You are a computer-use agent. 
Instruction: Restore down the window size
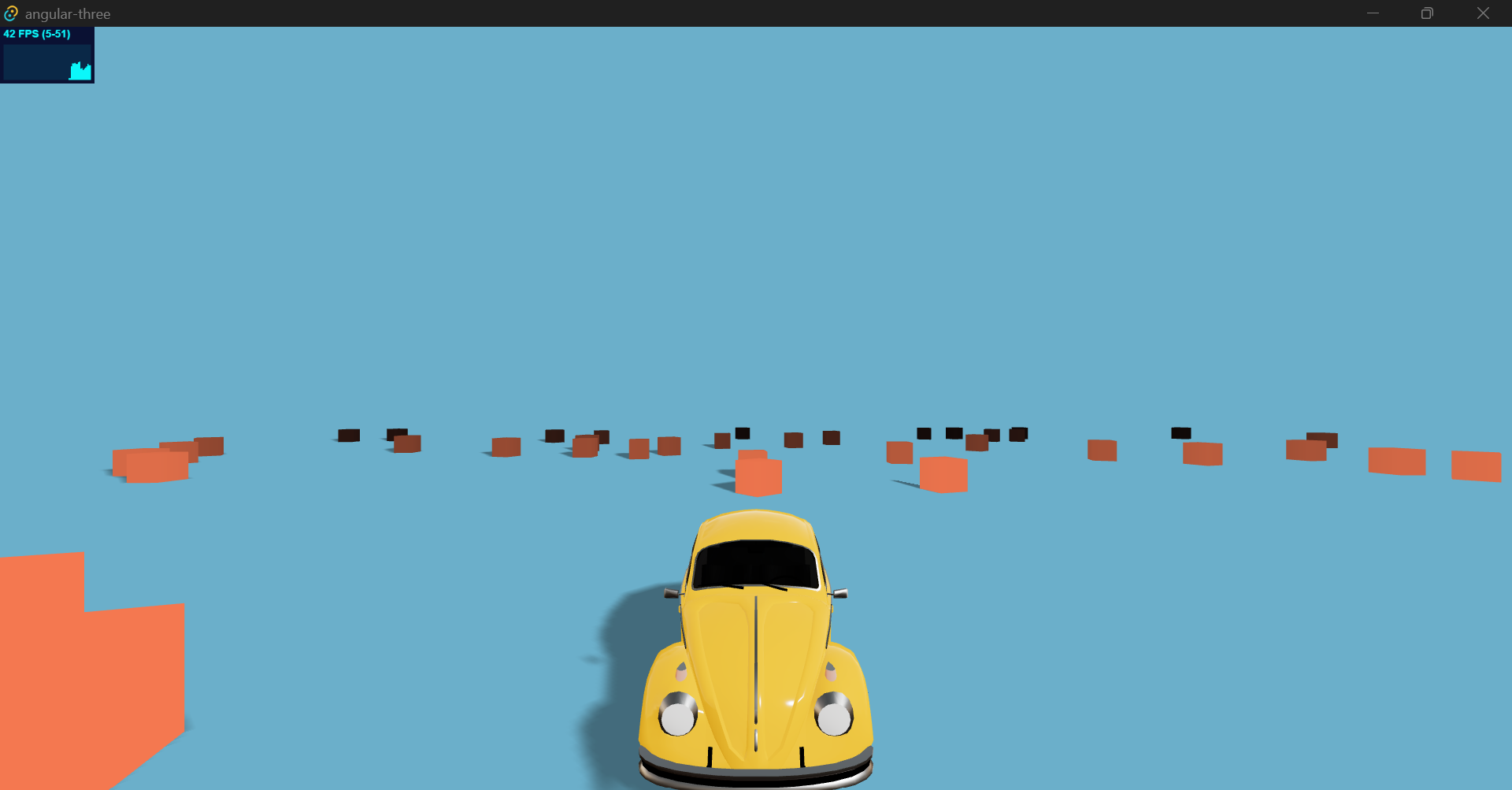coord(1427,13)
